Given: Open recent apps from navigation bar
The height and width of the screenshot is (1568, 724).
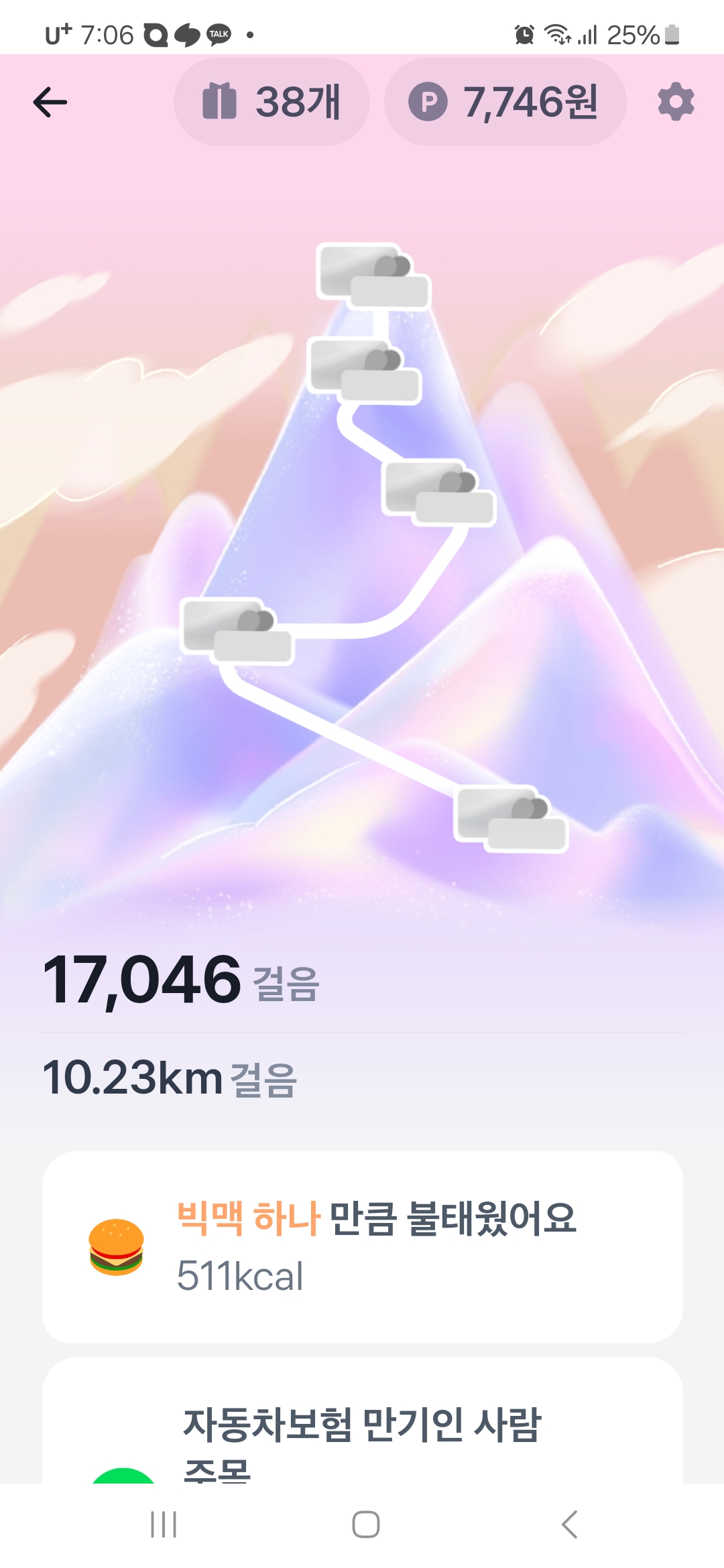Looking at the screenshot, I should (164, 1524).
